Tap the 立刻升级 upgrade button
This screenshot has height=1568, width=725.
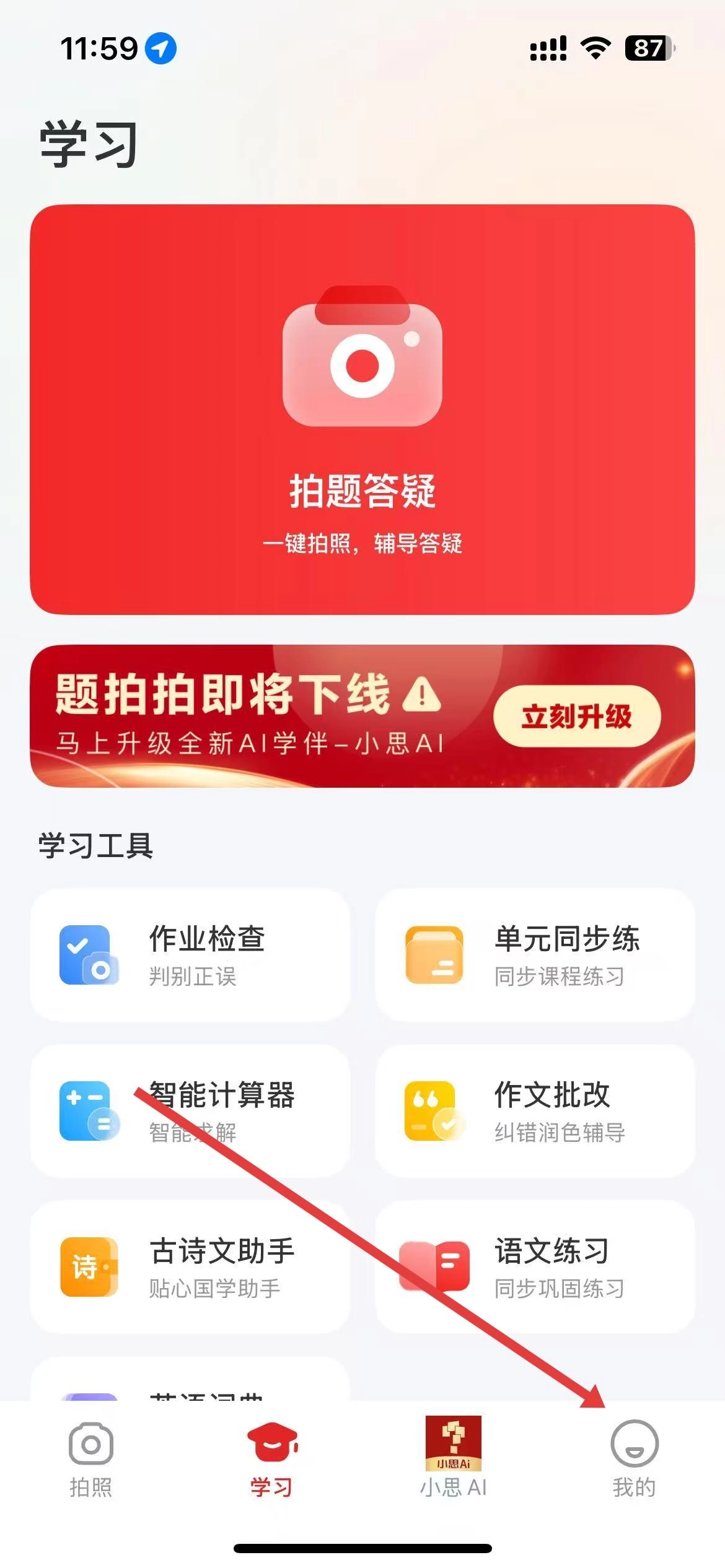(577, 716)
